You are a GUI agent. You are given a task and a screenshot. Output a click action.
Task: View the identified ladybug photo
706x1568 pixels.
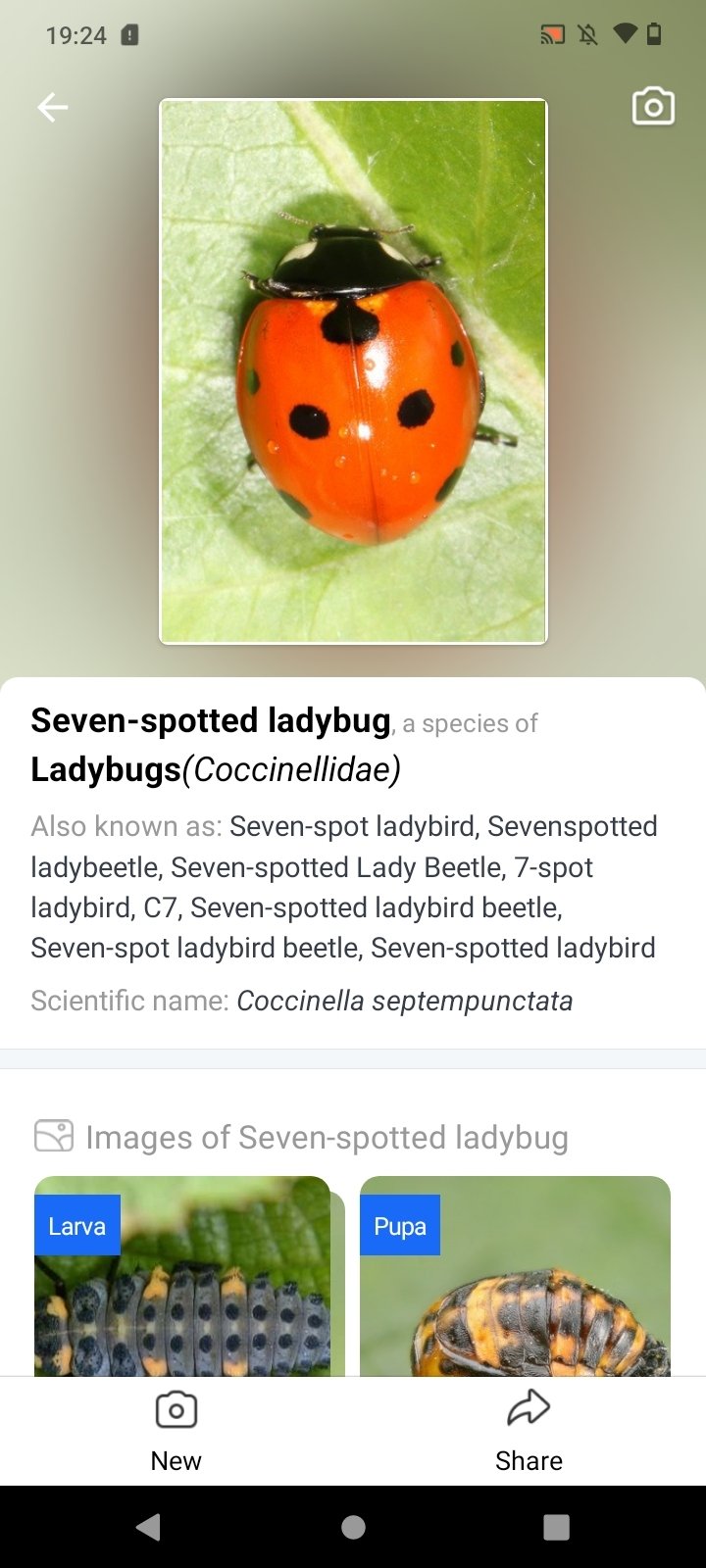(353, 371)
